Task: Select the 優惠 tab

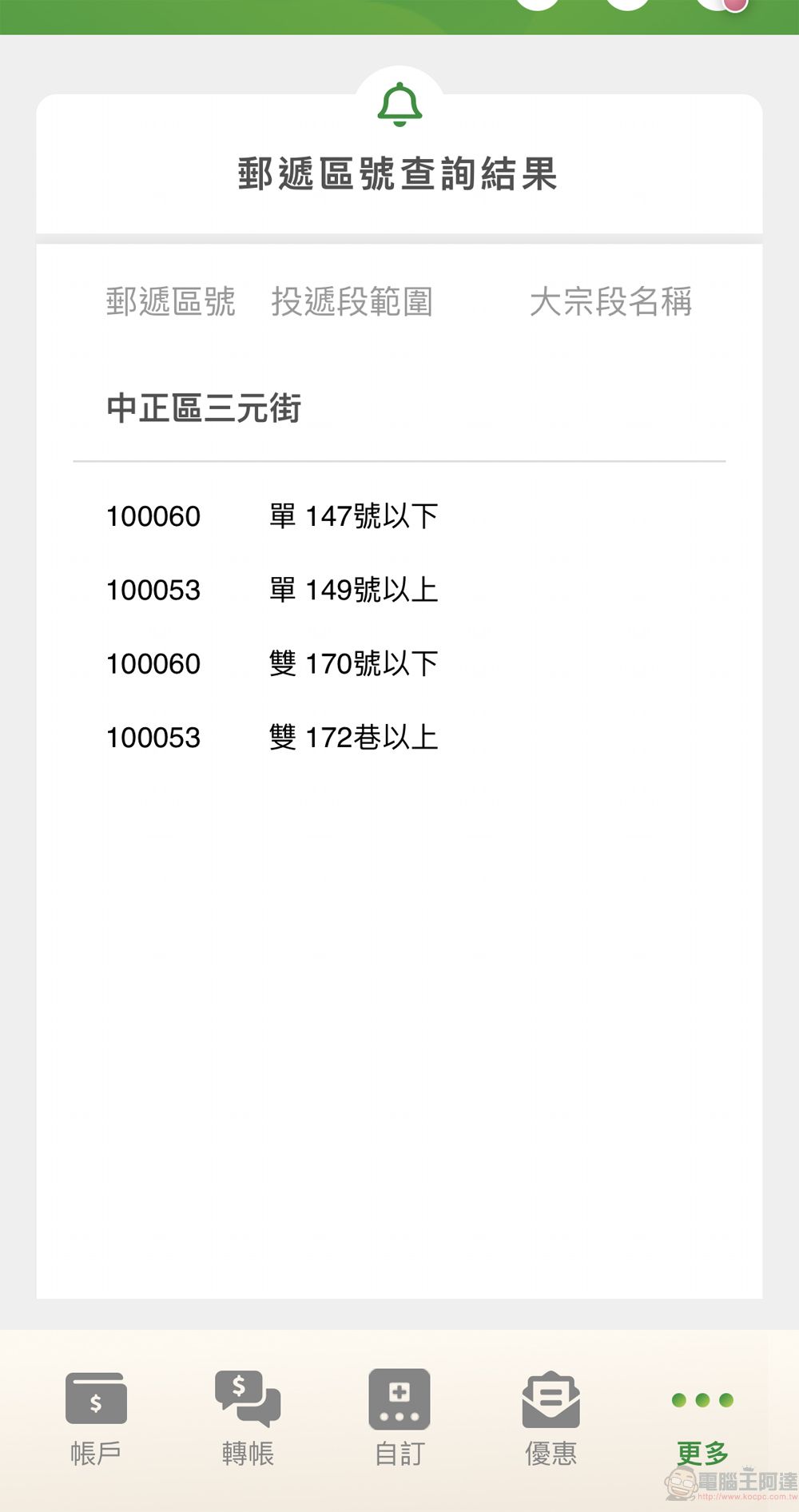Action: tap(551, 1418)
